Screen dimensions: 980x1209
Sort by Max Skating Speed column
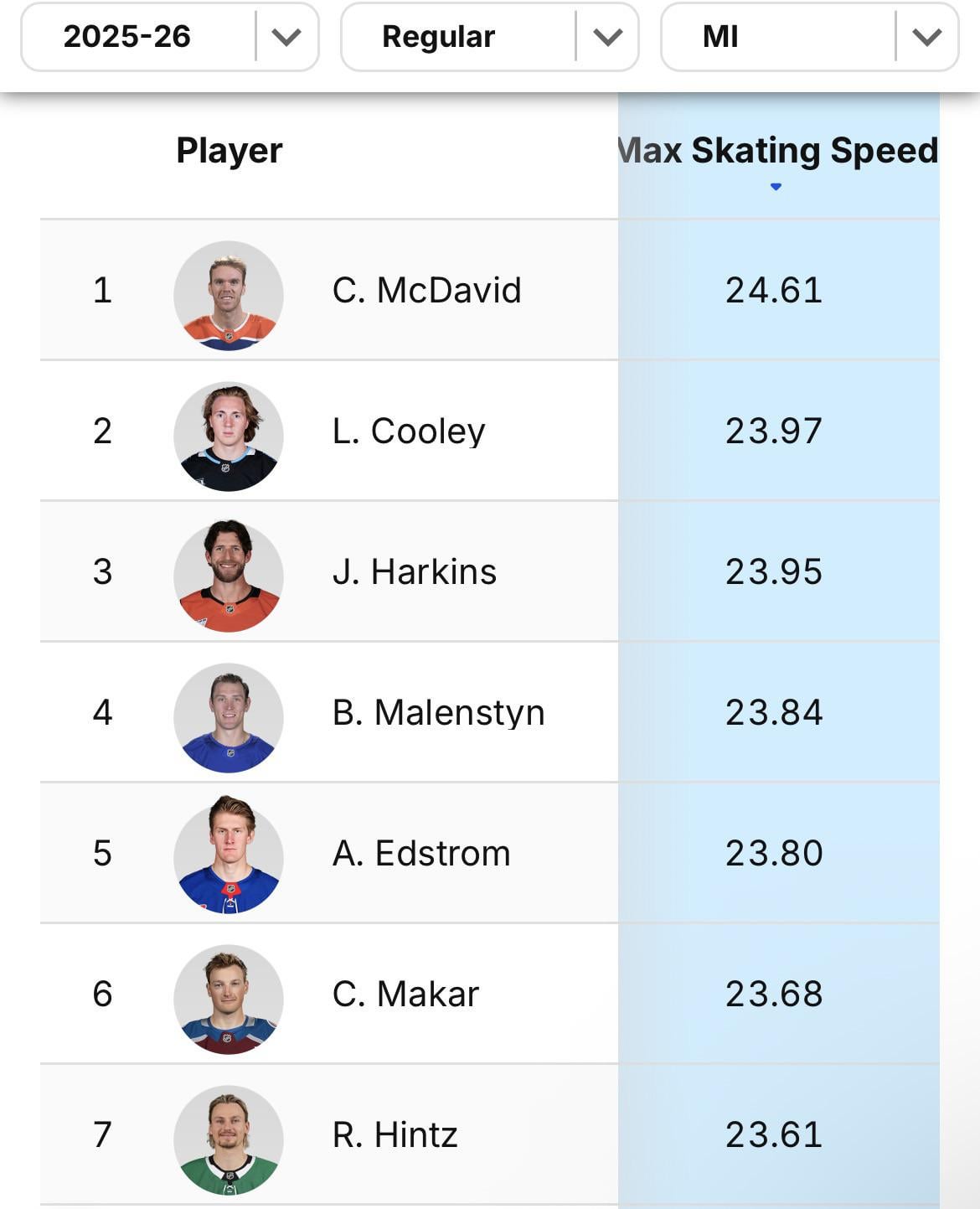coord(779,152)
